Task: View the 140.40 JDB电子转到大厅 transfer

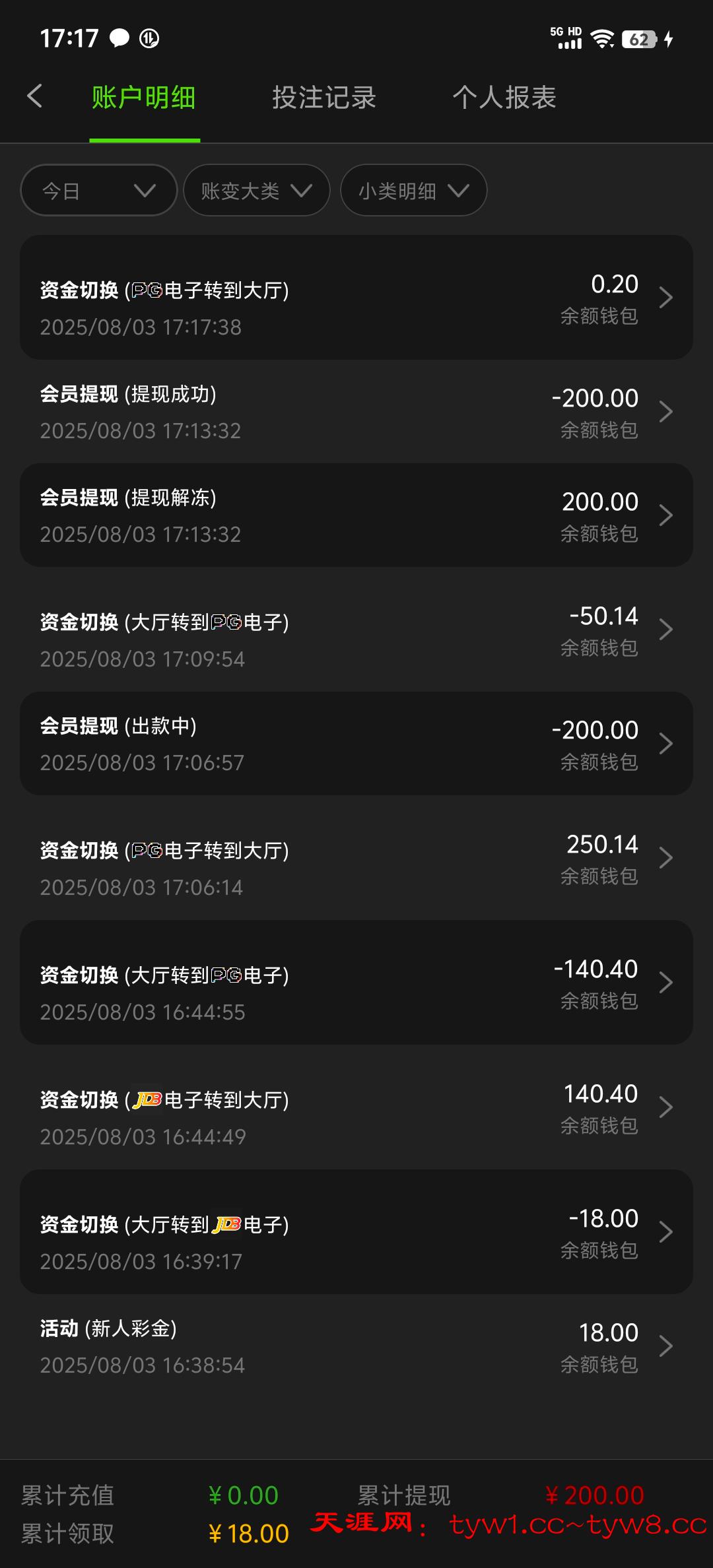Action: click(x=356, y=1107)
